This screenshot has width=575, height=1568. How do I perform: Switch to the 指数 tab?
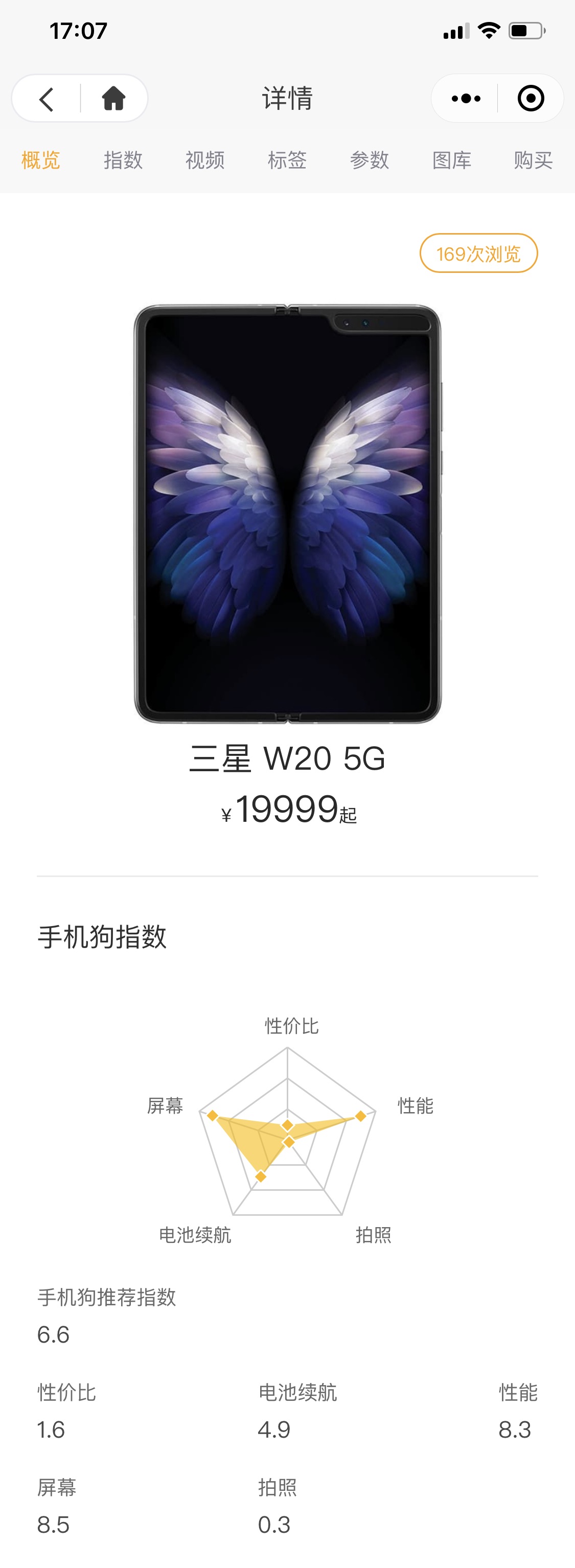pos(123,160)
